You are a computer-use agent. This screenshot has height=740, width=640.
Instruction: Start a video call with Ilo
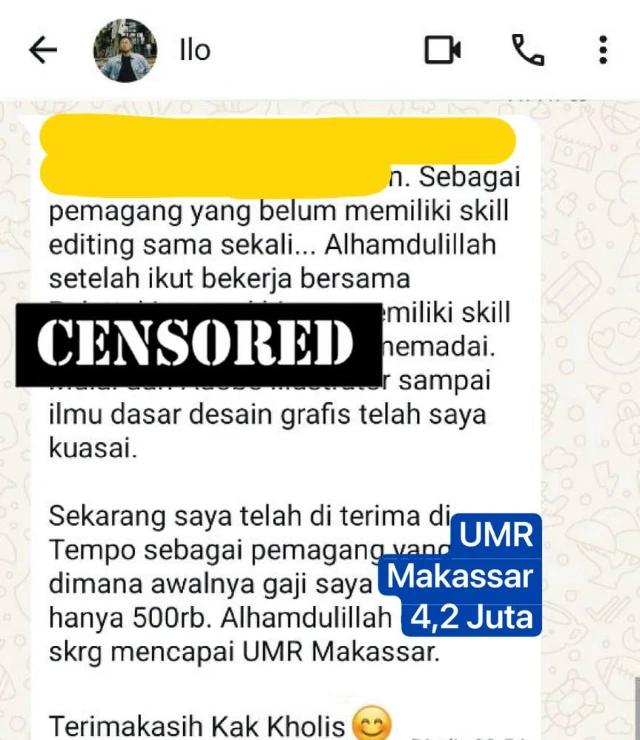click(x=442, y=50)
